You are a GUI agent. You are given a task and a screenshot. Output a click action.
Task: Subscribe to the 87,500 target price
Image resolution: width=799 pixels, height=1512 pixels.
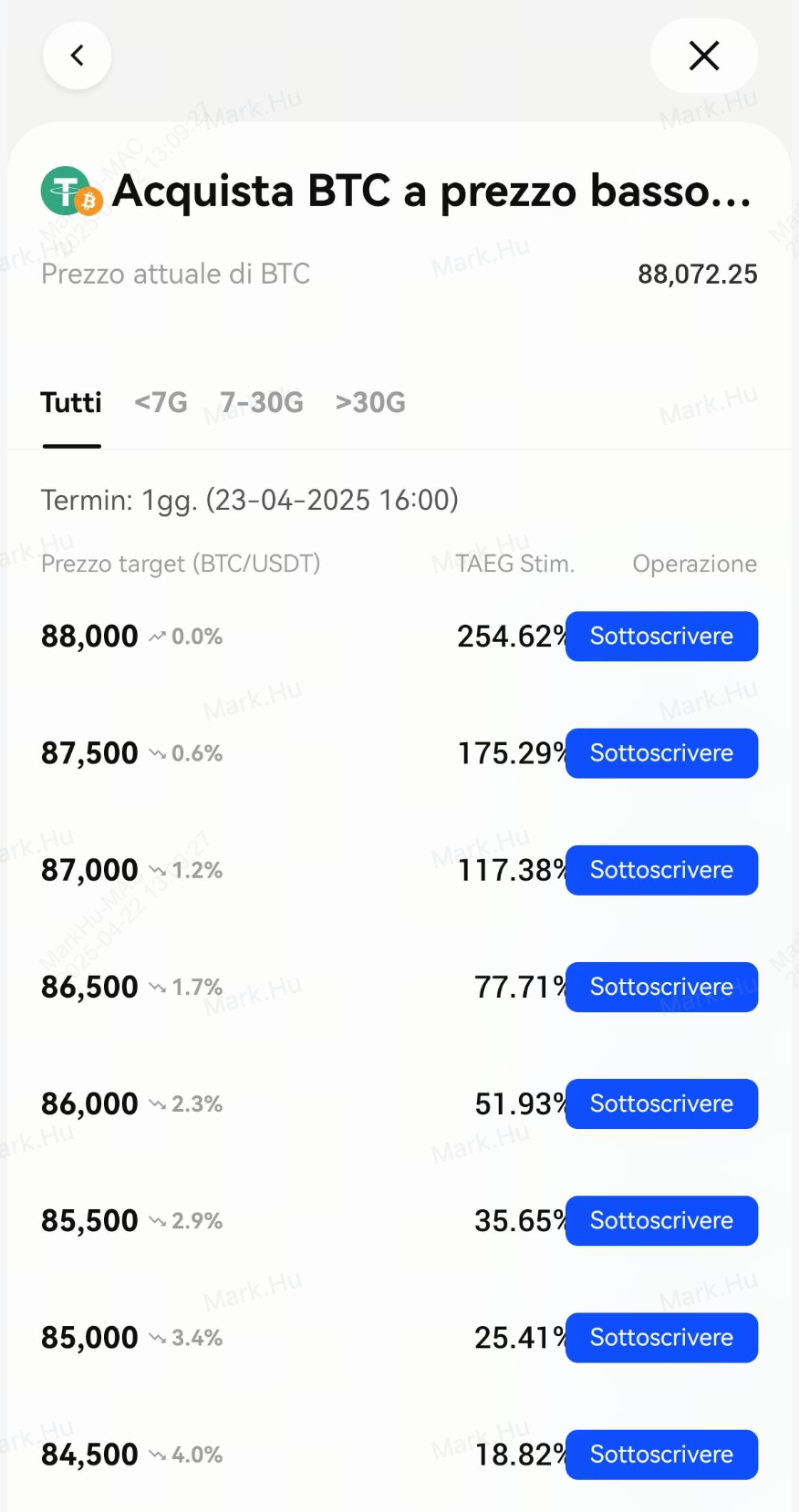click(661, 752)
